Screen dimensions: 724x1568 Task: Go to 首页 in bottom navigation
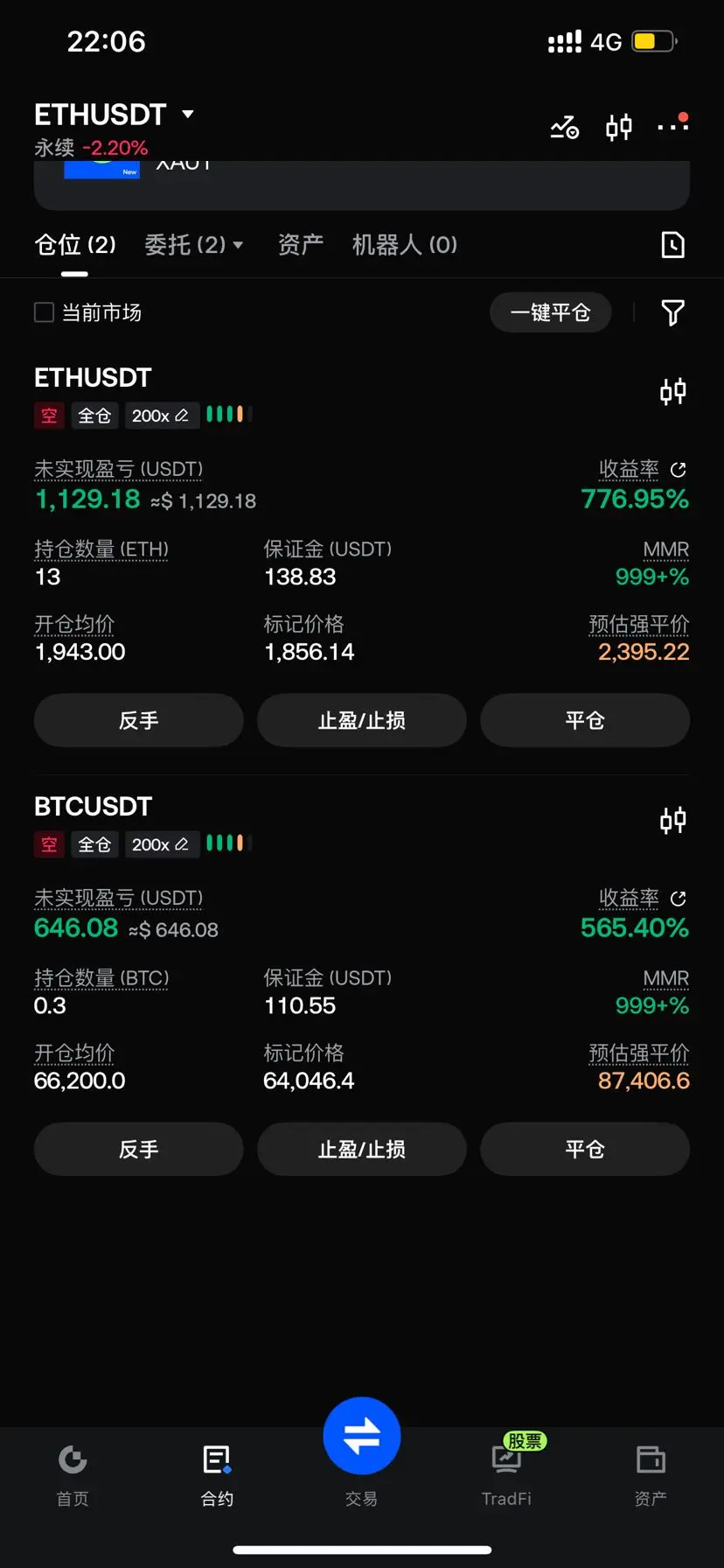click(x=73, y=1475)
